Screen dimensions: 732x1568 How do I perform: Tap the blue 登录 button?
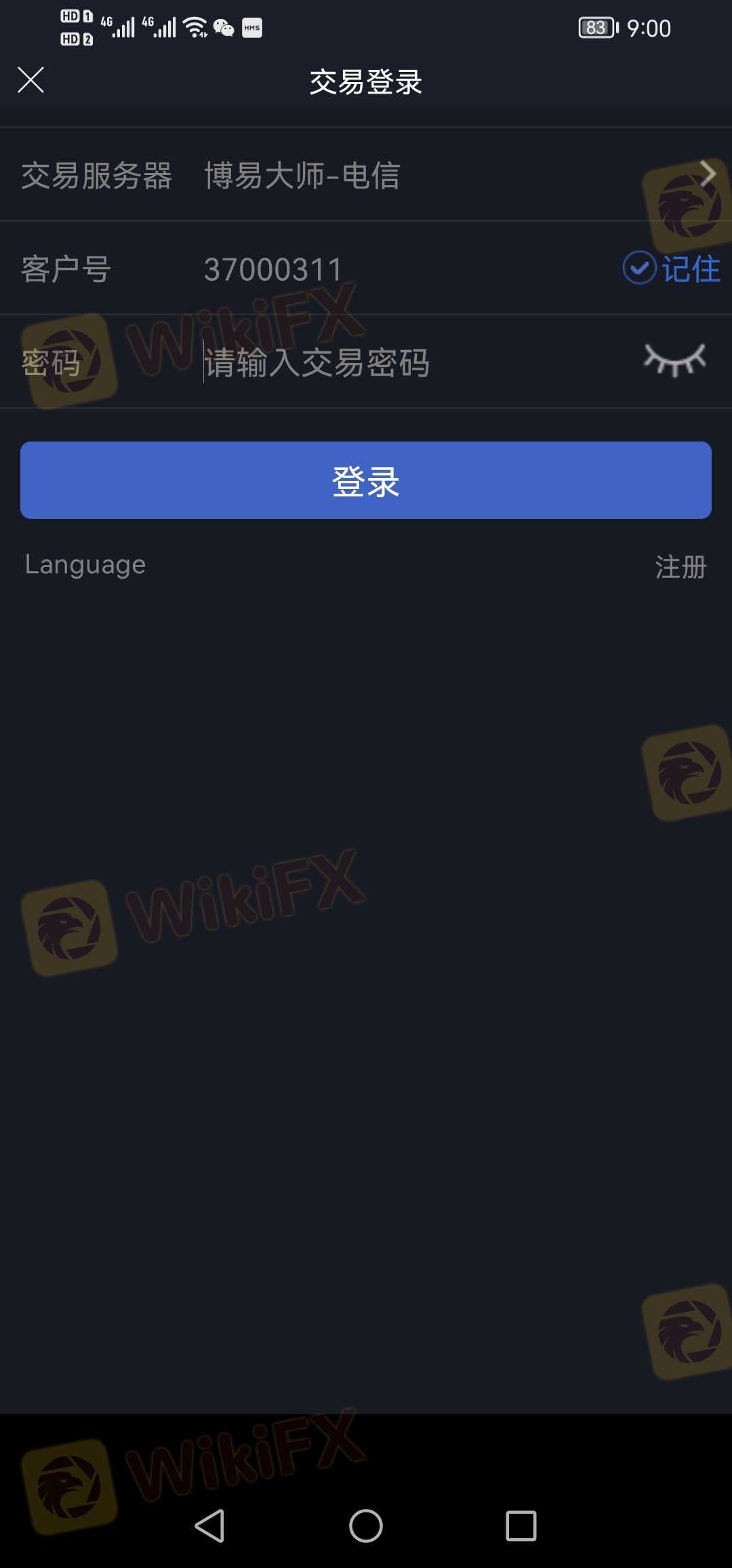tap(366, 480)
